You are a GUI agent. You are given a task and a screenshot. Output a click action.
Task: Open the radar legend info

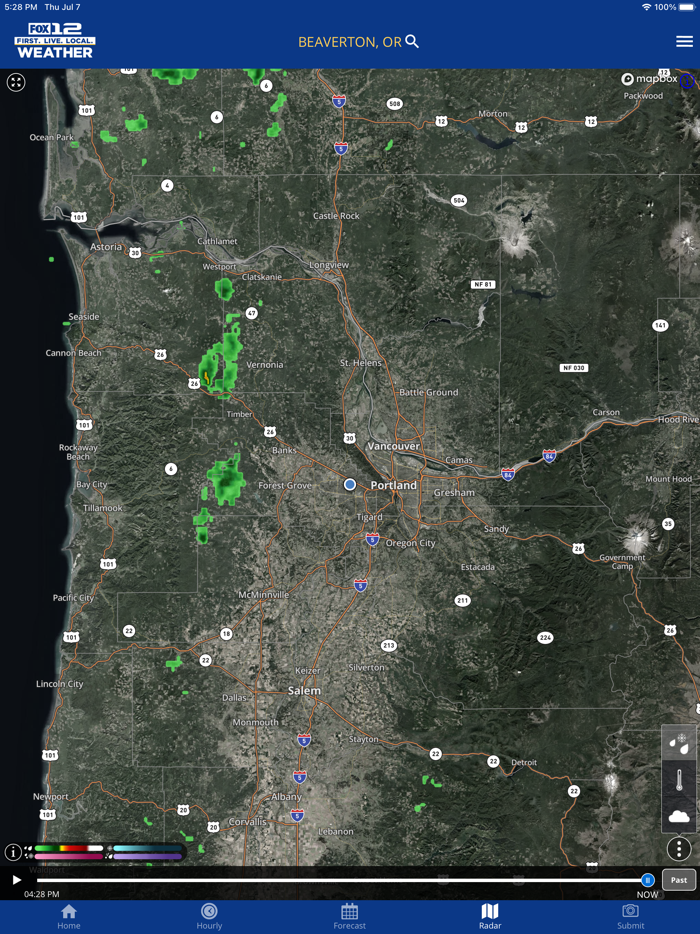point(13,852)
